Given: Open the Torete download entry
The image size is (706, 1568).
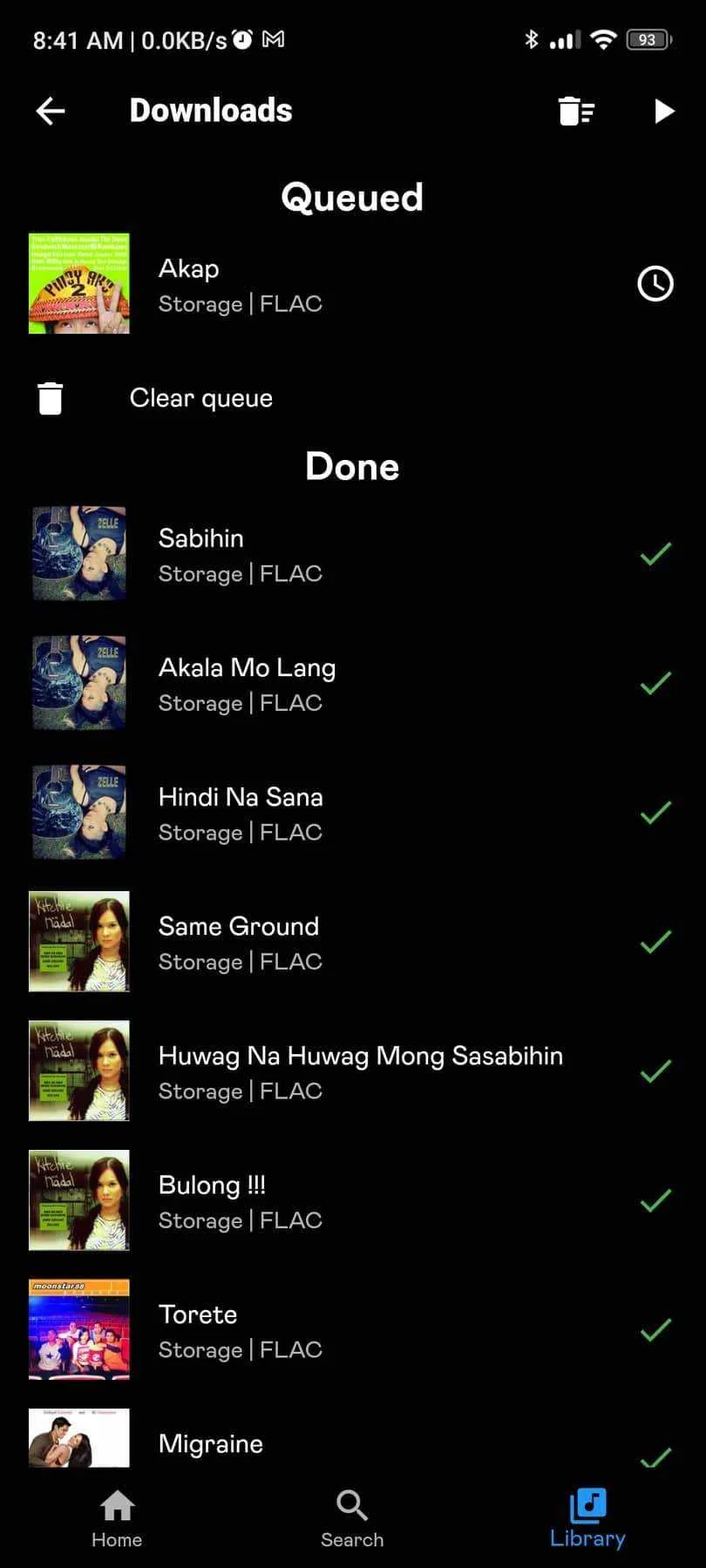Looking at the screenshot, I should (x=353, y=1330).
